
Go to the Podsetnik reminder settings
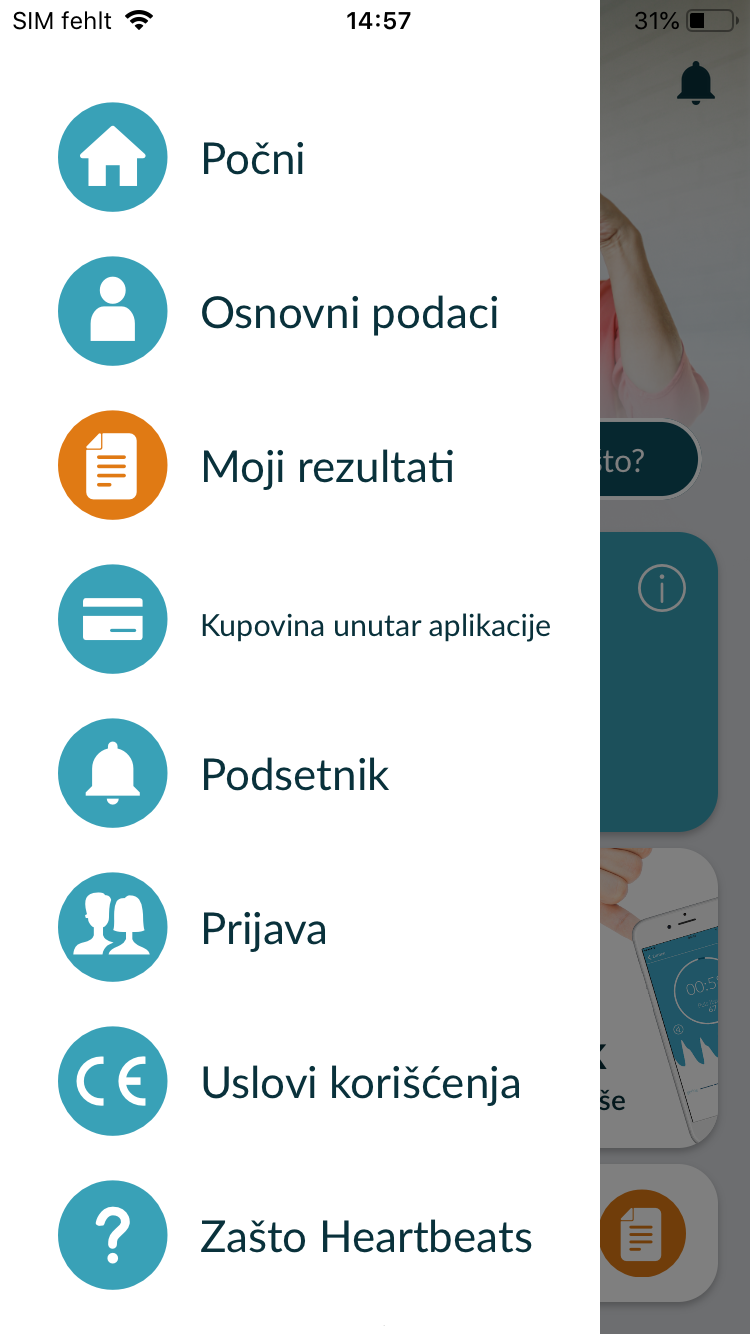point(294,775)
